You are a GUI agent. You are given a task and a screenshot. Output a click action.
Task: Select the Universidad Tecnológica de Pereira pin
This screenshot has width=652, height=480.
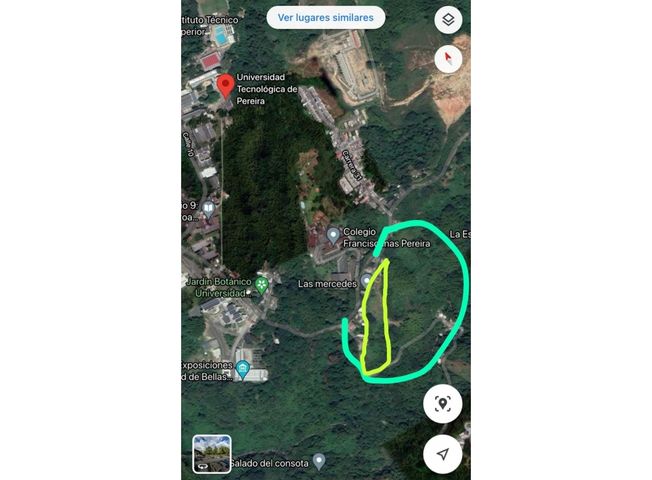point(226,86)
